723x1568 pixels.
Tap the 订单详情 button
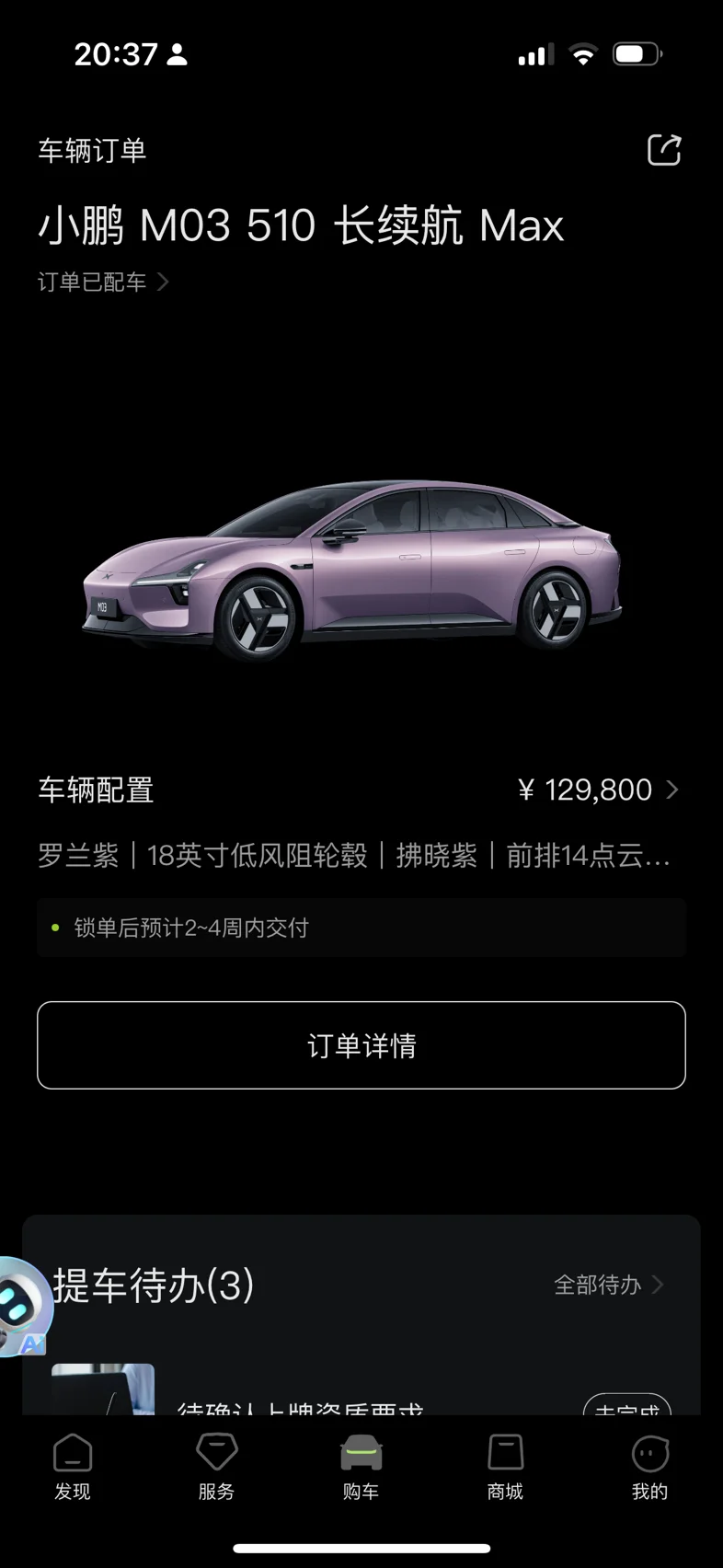click(x=361, y=1045)
